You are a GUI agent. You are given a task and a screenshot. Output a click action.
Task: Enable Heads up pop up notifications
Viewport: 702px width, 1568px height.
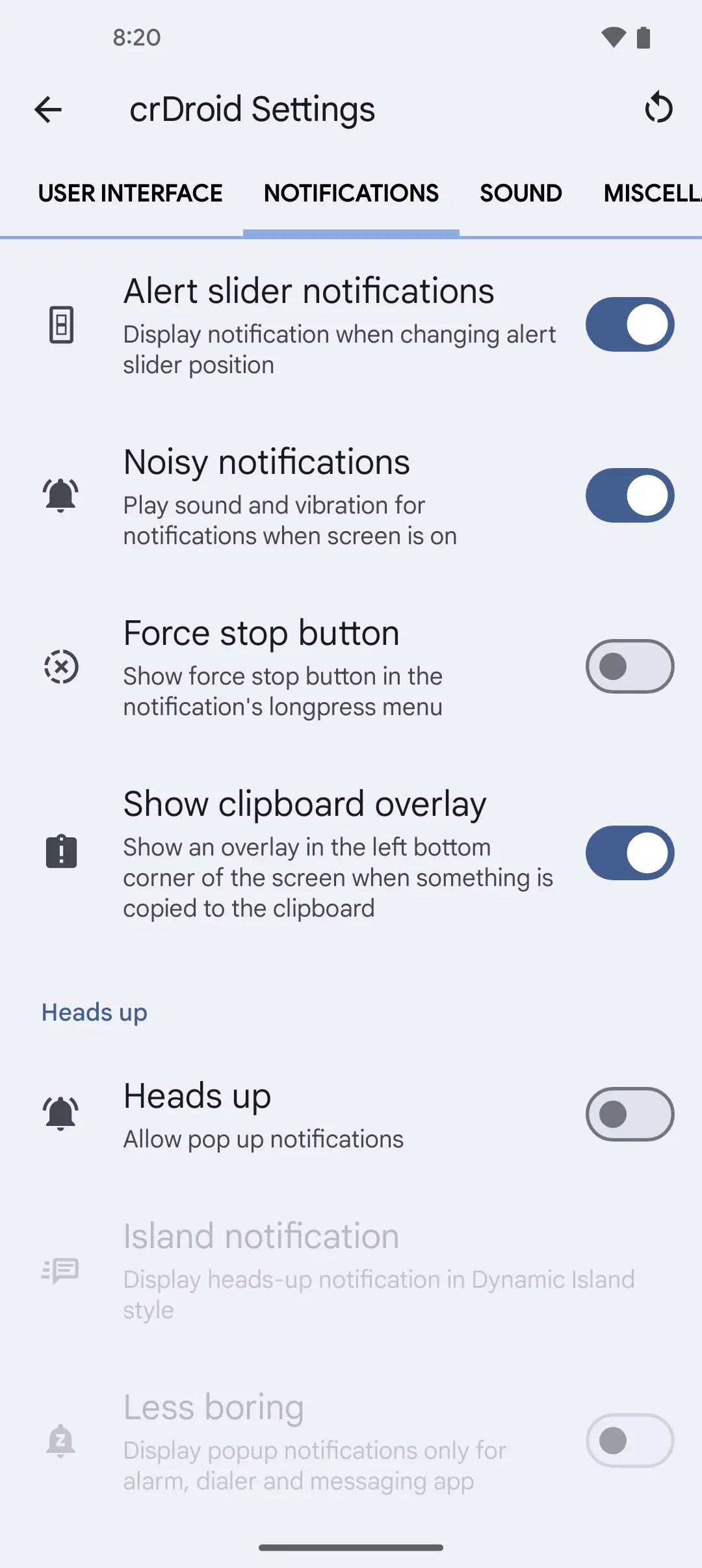coord(629,1114)
